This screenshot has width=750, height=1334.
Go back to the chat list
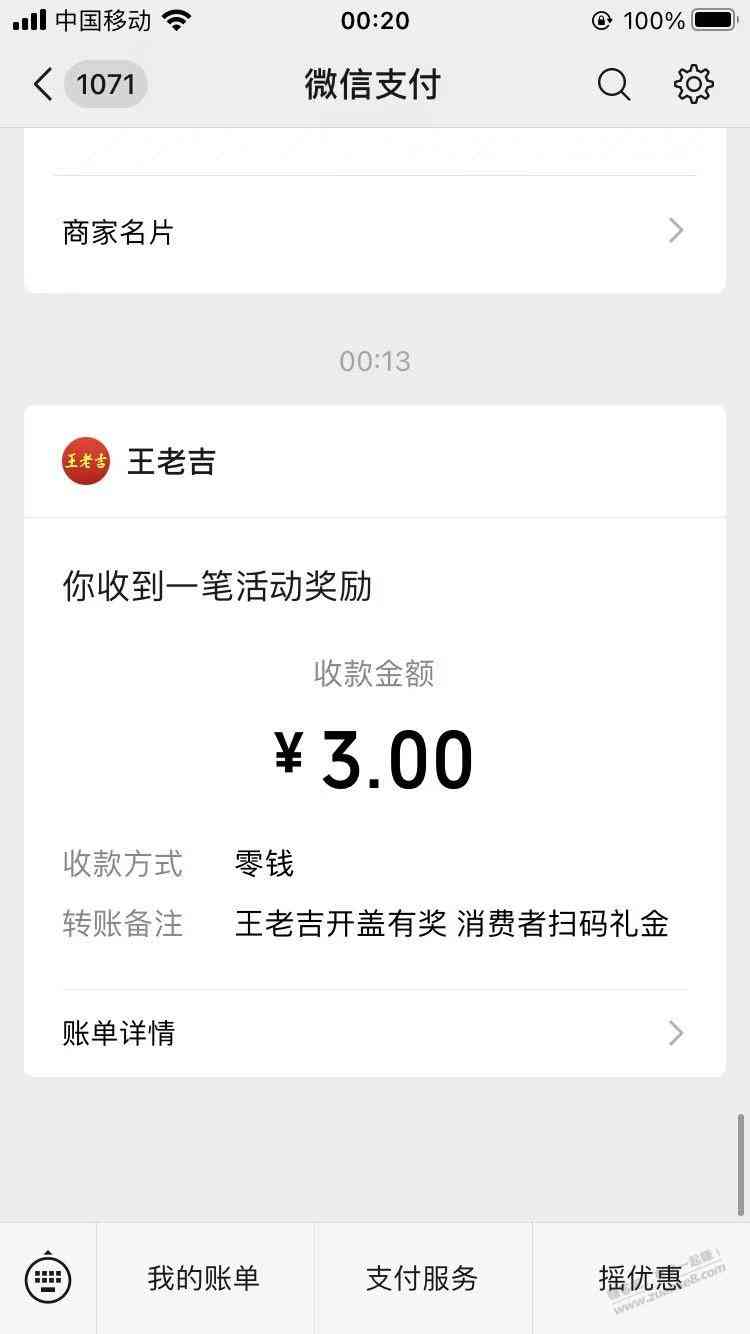[44, 85]
